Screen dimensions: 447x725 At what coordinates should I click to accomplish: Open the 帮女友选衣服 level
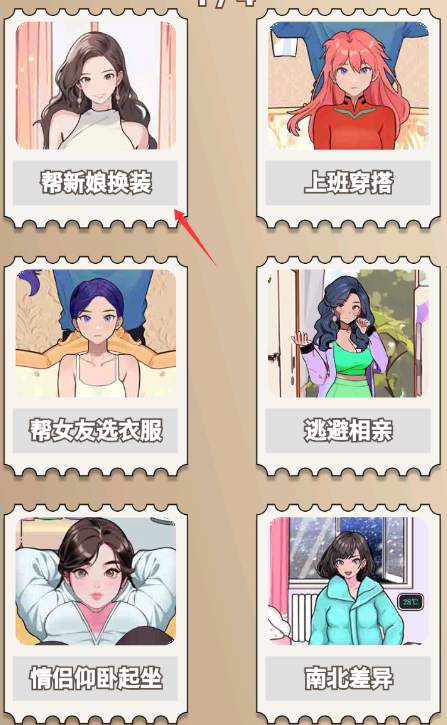[96, 367]
